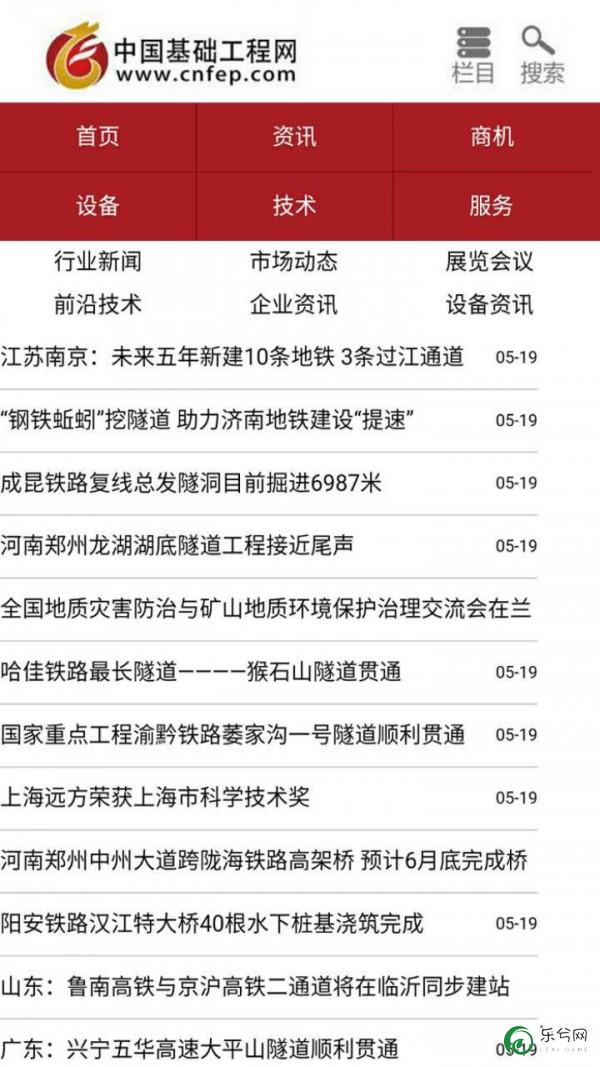The width and height of the screenshot is (600, 1067).
Task: Open the 前沿技术 category
Action: [98, 304]
